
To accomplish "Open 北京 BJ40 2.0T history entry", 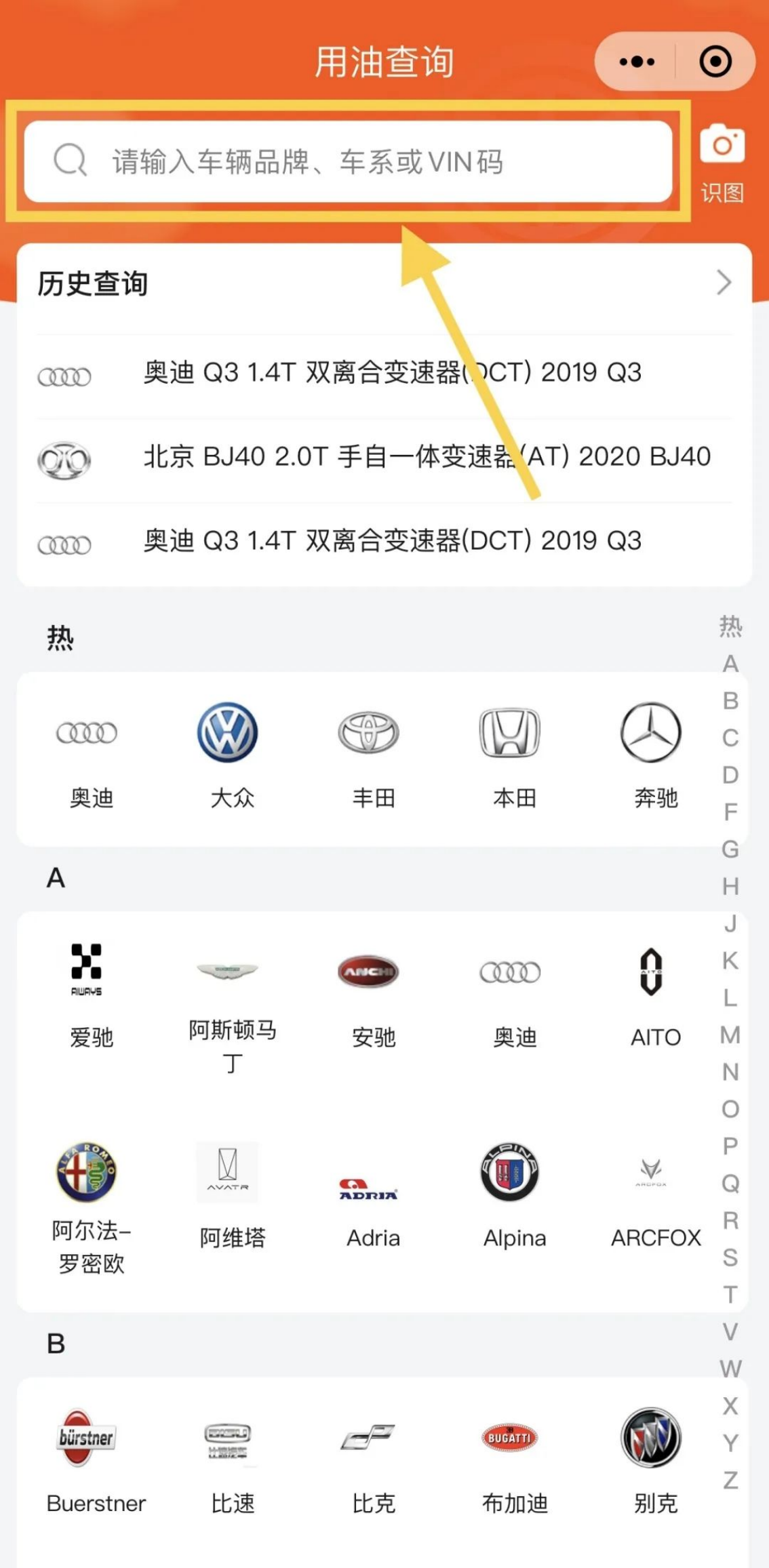I will click(384, 457).
